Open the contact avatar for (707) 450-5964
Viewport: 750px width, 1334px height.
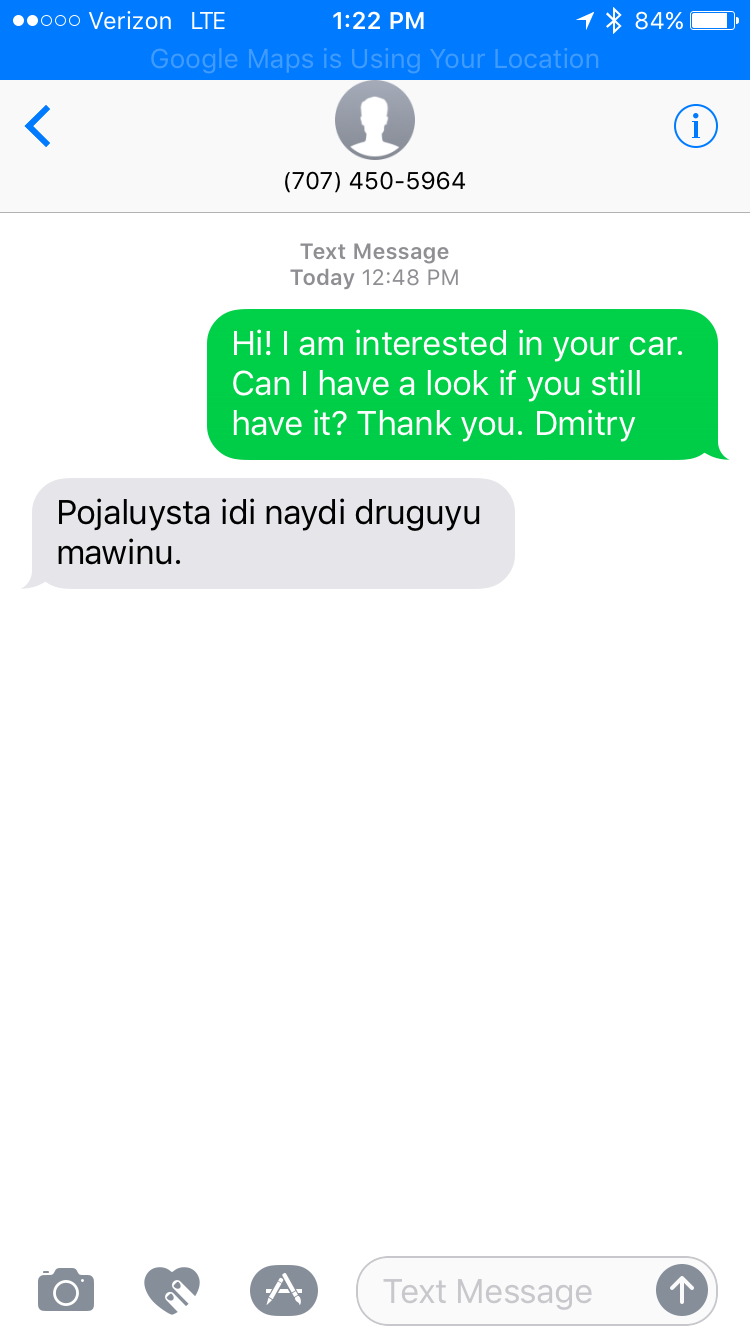(375, 121)
